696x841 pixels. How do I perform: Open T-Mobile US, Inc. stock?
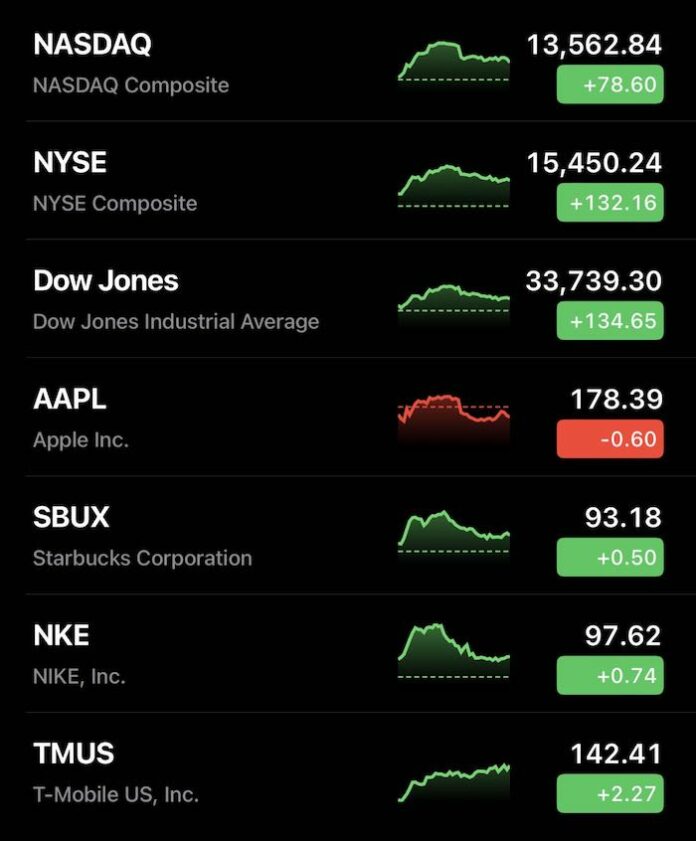point(200,772)
